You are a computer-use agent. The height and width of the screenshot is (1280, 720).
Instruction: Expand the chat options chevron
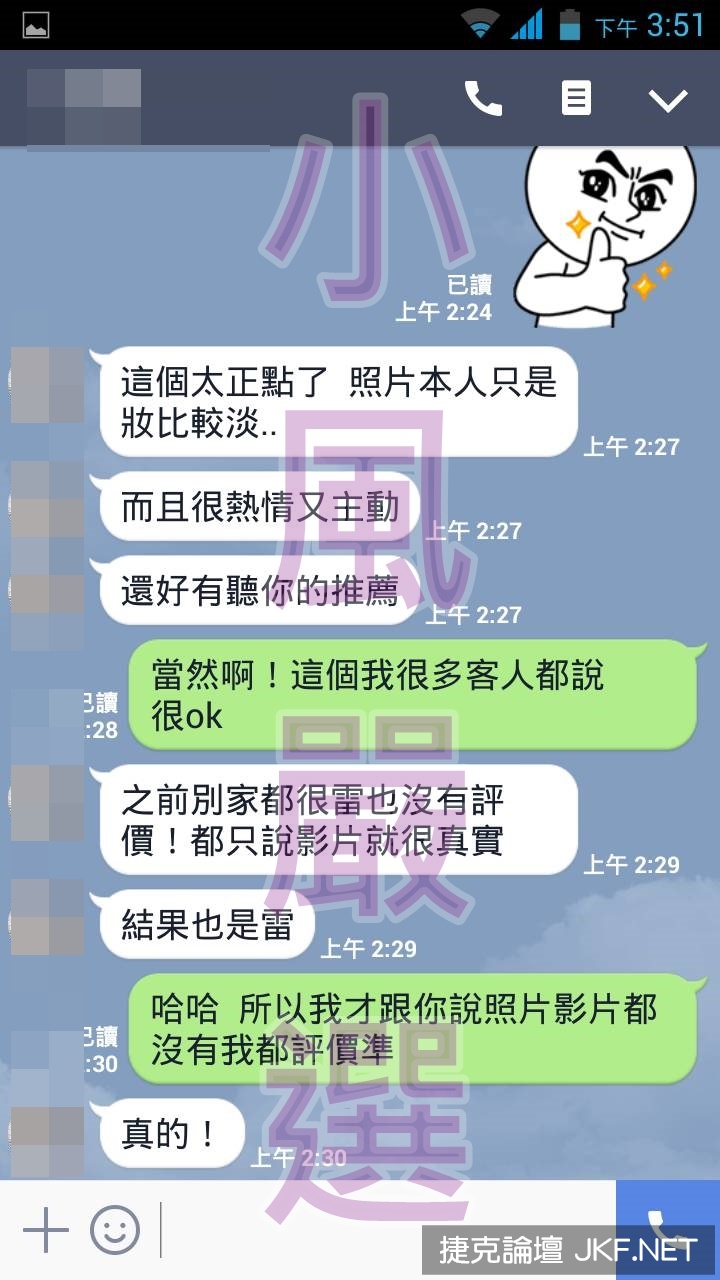click(668, 100)
